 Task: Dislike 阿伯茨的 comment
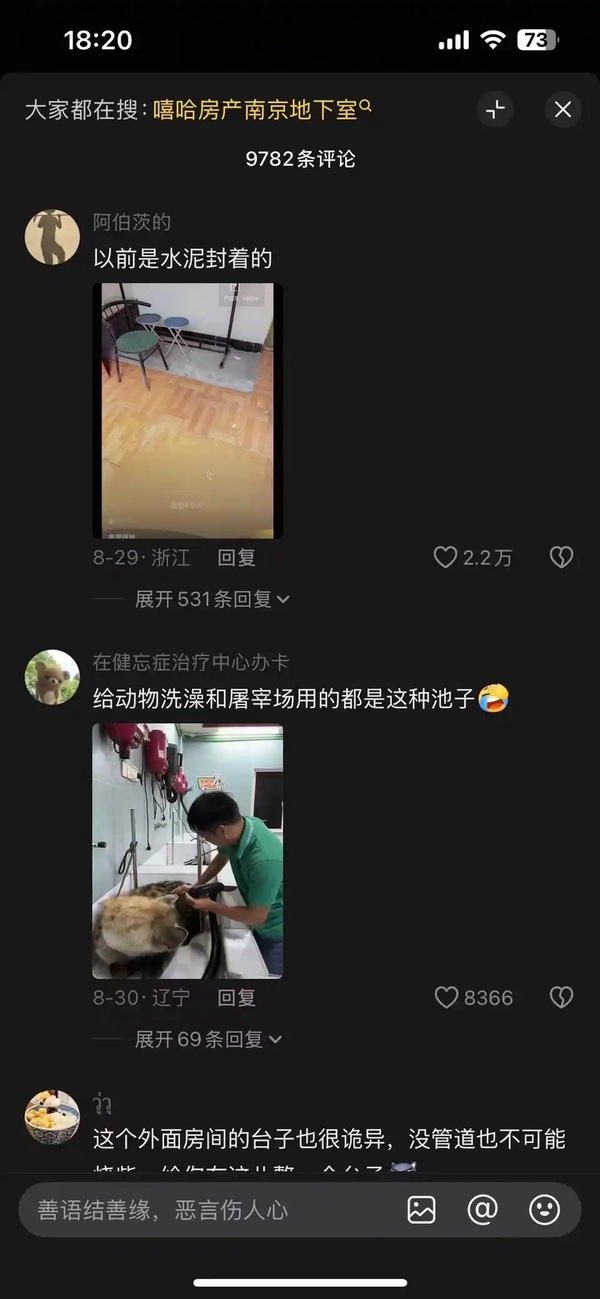pyautogui.click(x=561, y=558)
